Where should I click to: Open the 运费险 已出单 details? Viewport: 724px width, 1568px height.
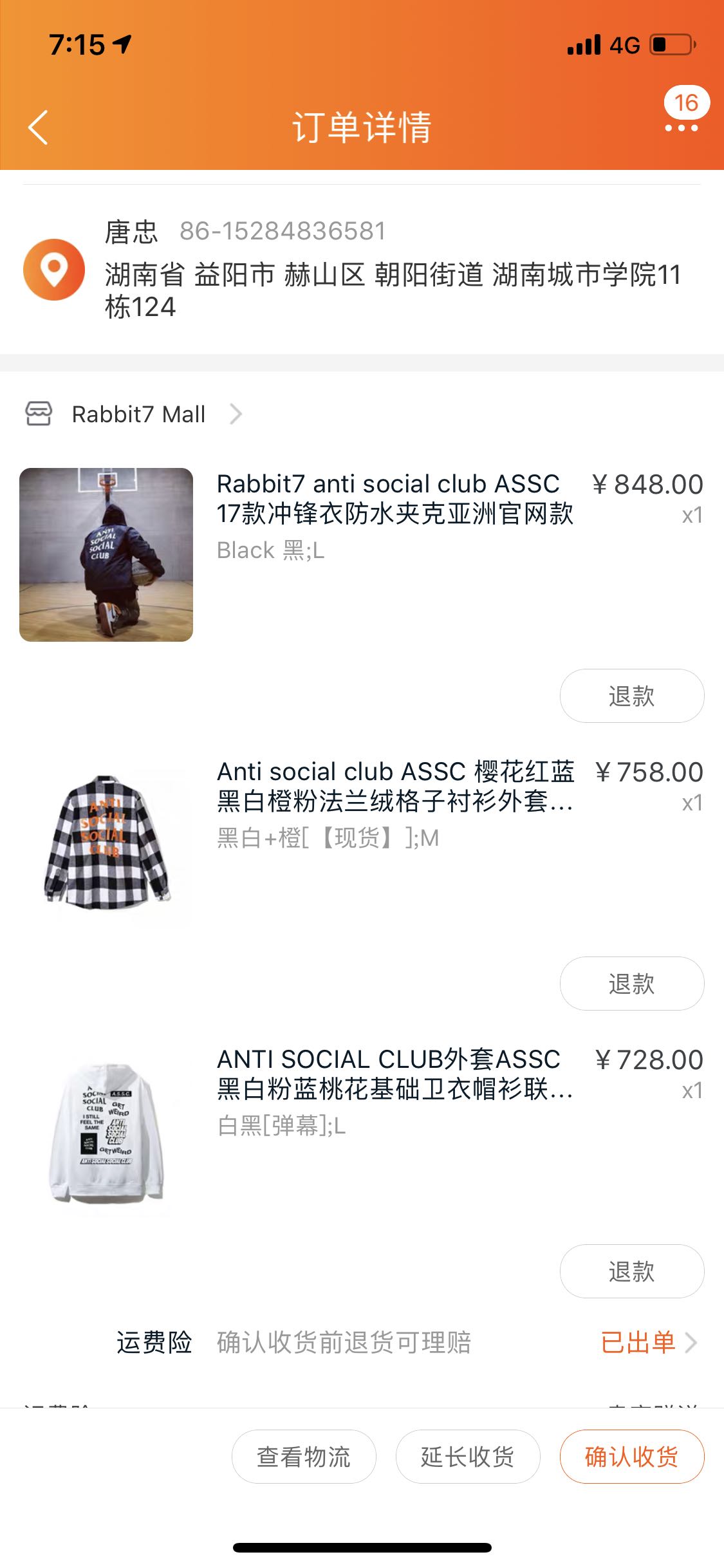pyautogui.click(x=647, y=1342)
